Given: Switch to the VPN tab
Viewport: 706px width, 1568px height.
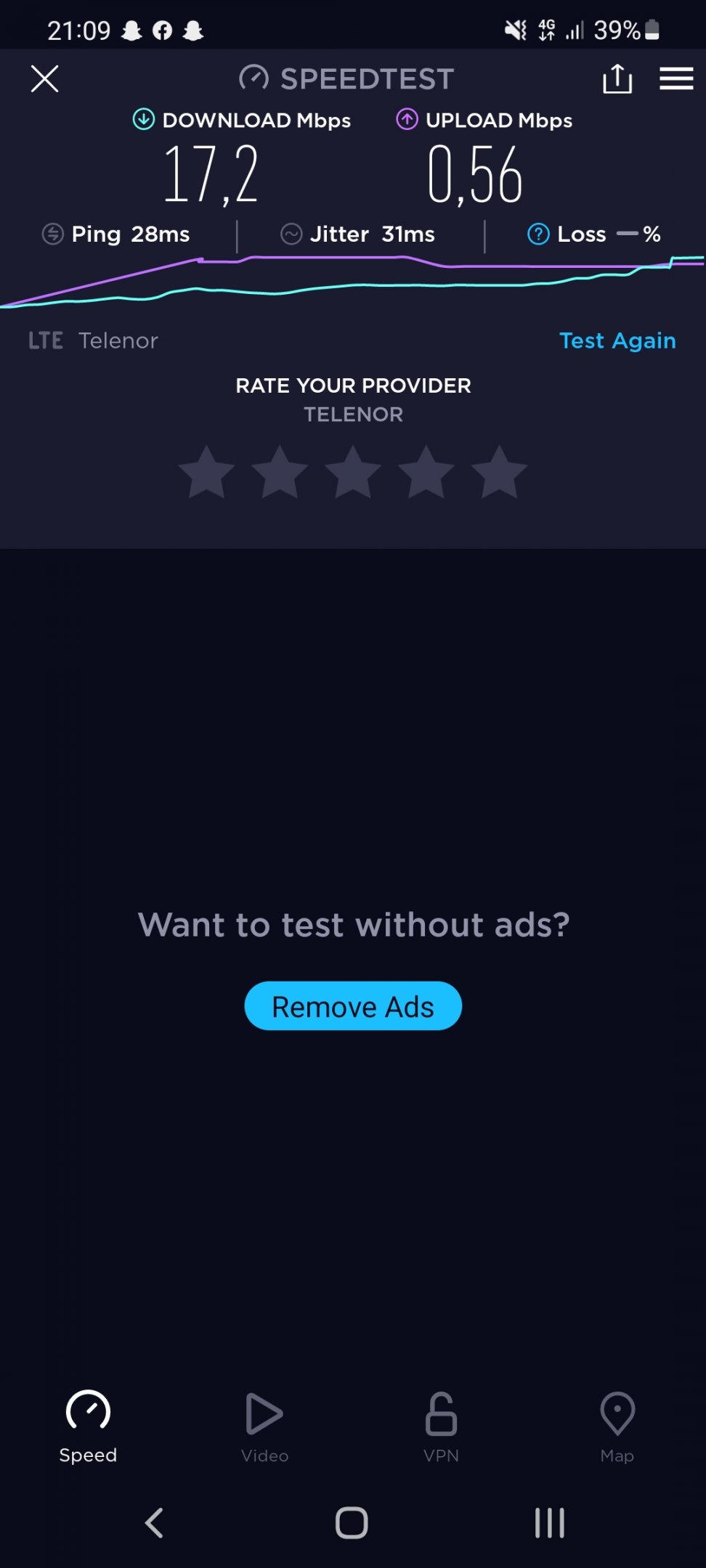Looking at the screenshot, I should tap(441, 1427).
